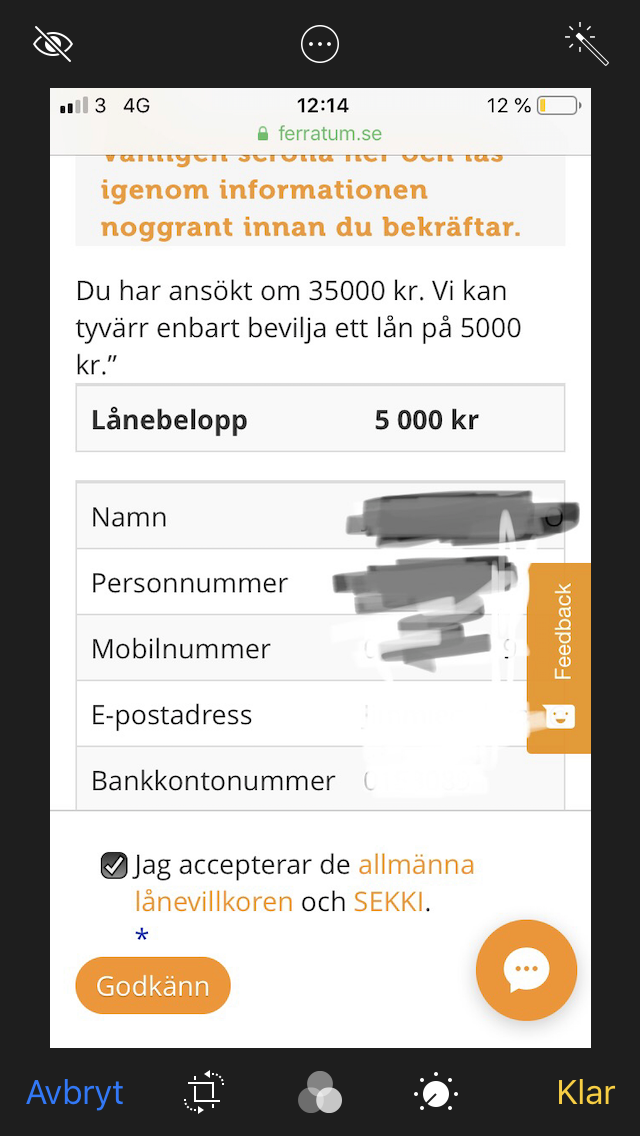Finish editing with Klar
Screen dimensions: 640x1136
point(585,1092)
